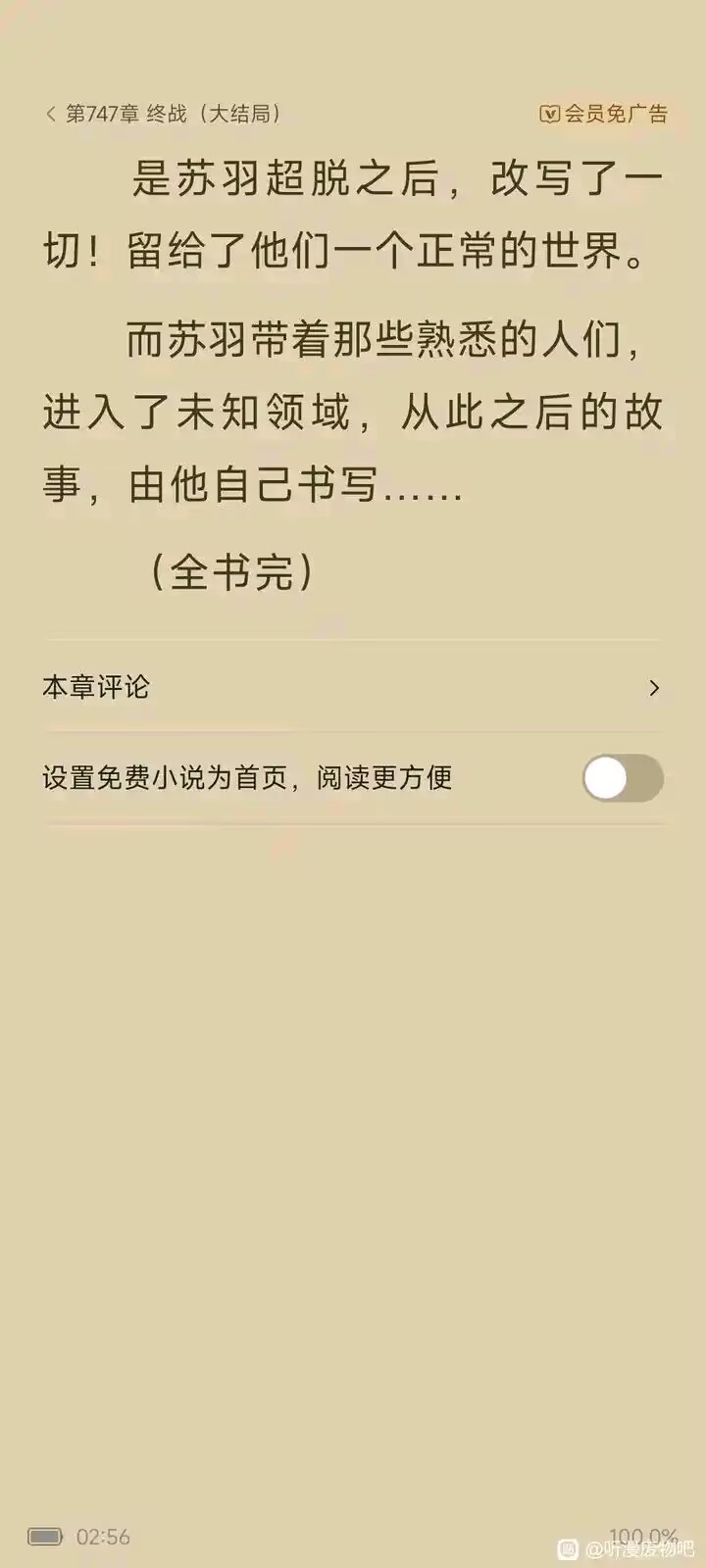Go back from chapter 747
The image size is (706, 1568).
point(51,115)
